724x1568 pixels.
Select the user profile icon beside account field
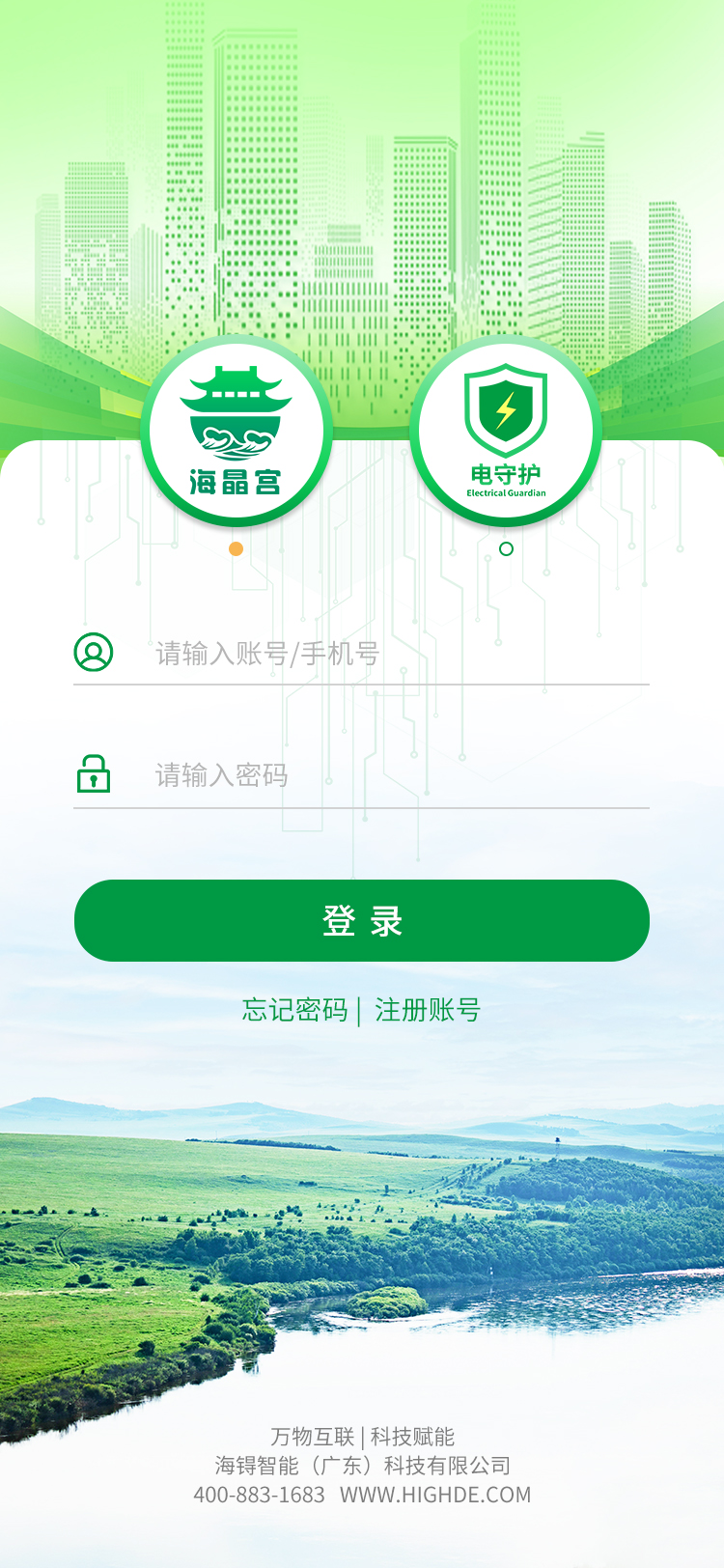click(x=93, y=654)
